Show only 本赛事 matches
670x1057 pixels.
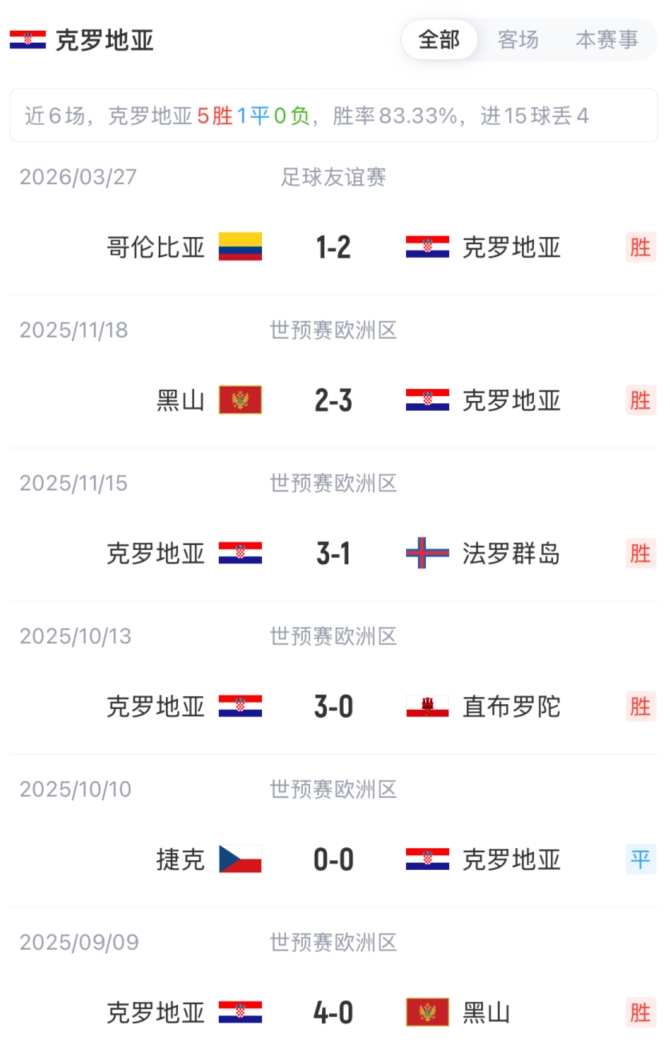click(x=607, y=40)
